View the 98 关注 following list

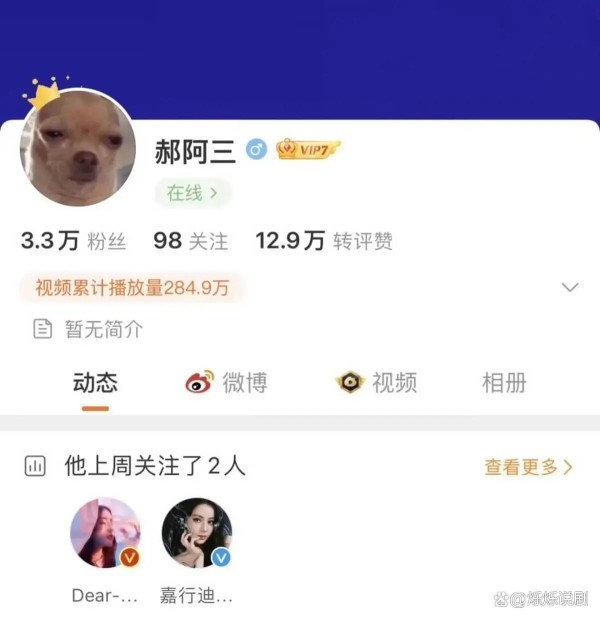(x=190, y=241)
